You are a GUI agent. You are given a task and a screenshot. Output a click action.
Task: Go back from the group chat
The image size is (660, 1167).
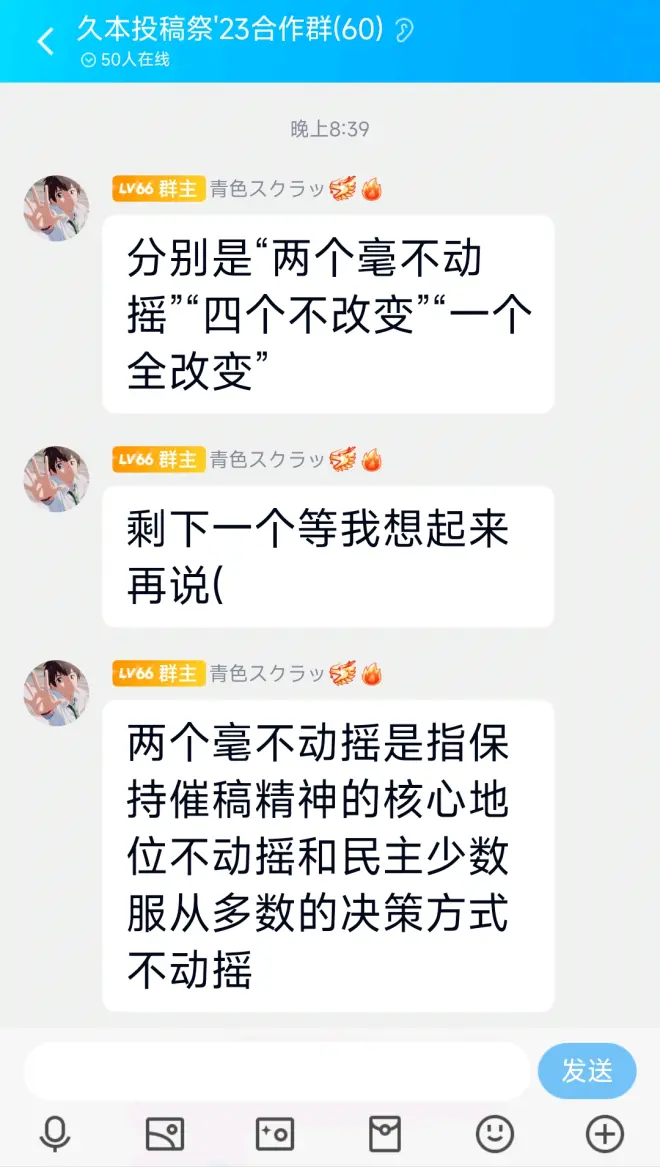click(x=45, y=42)
